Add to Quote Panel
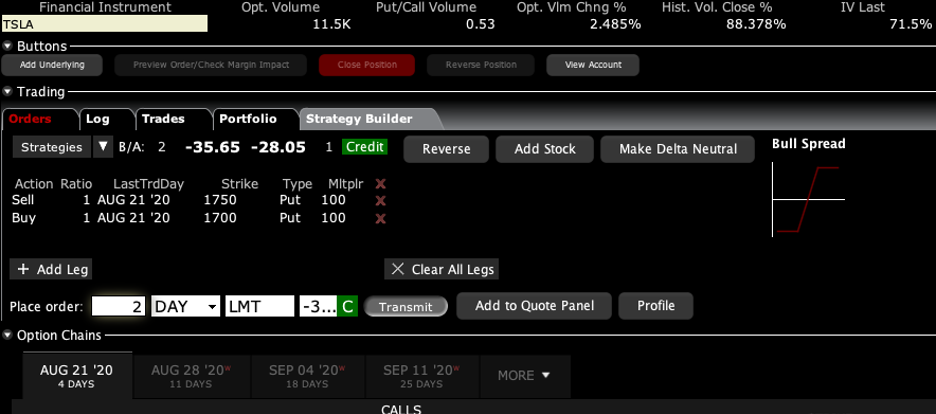 click(533, 305)
